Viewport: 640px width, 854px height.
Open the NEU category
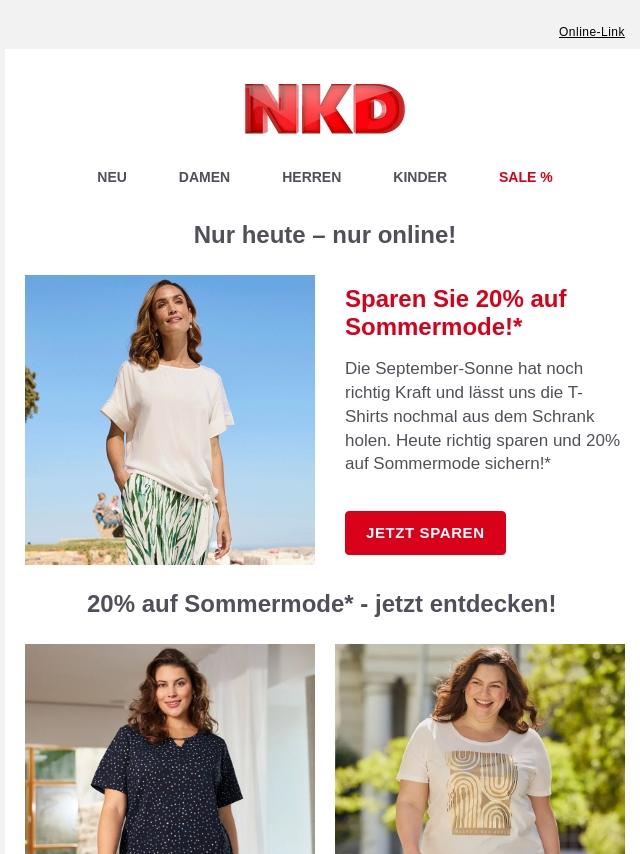click(x=112, y=177)
